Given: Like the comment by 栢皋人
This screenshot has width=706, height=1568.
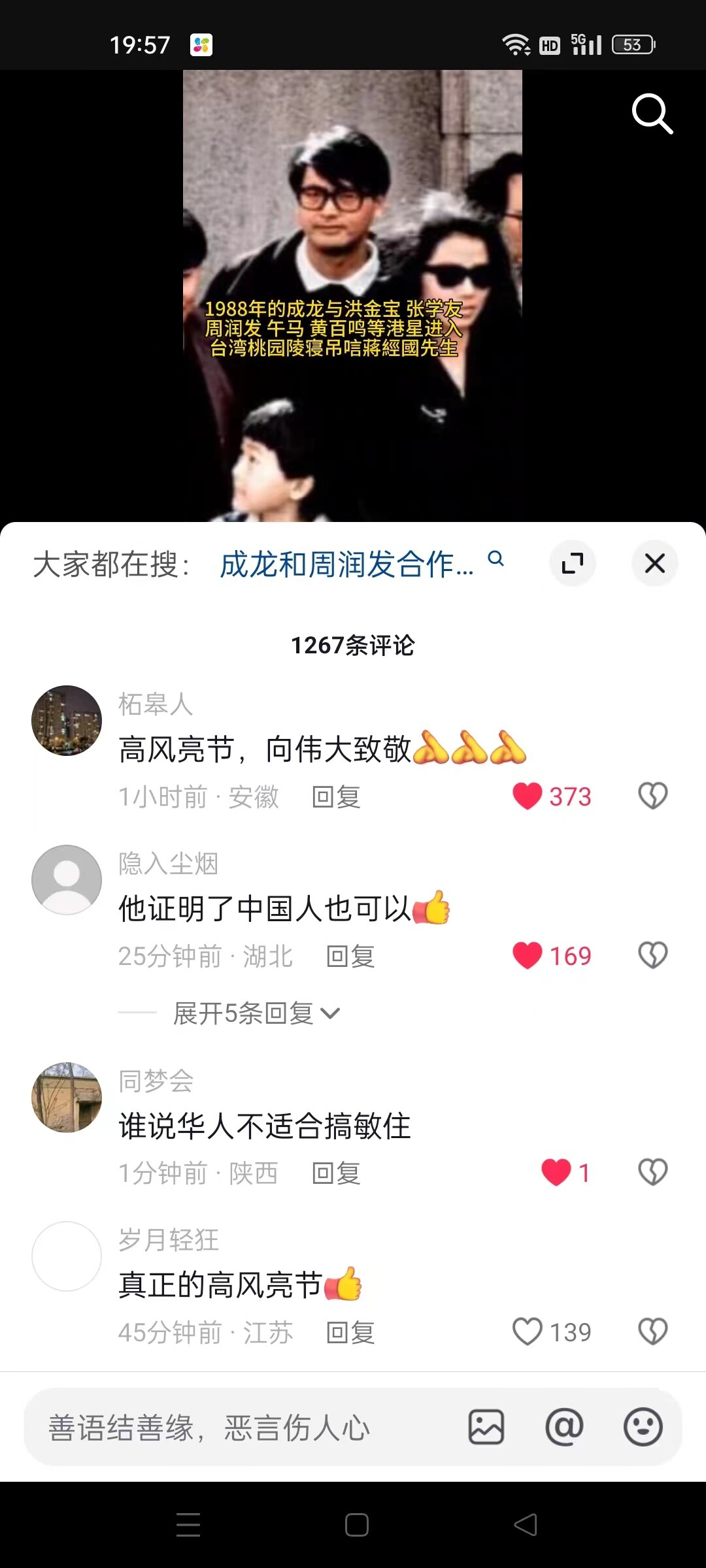Looking at the screenshot, I should 528,796.
